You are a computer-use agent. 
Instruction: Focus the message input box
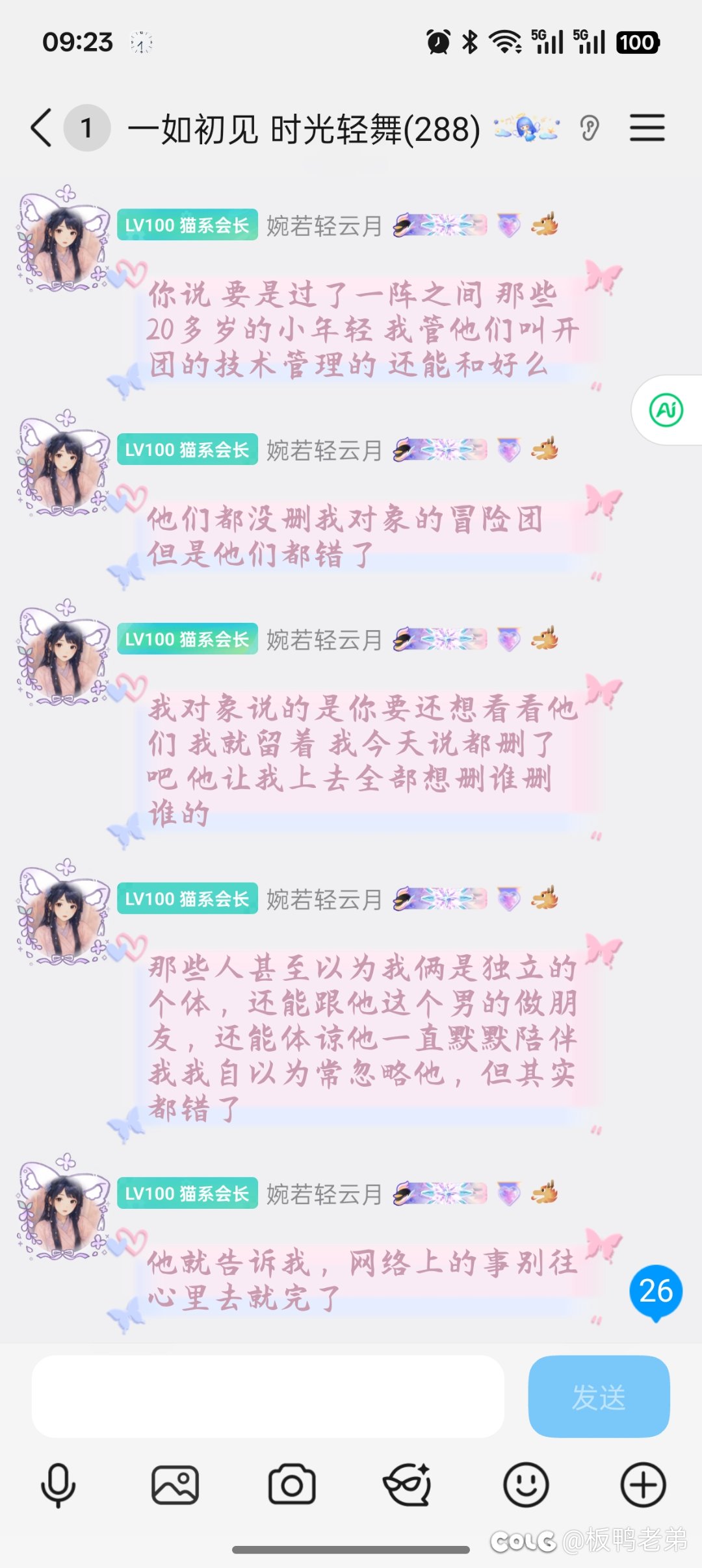tap(268, 1397)
